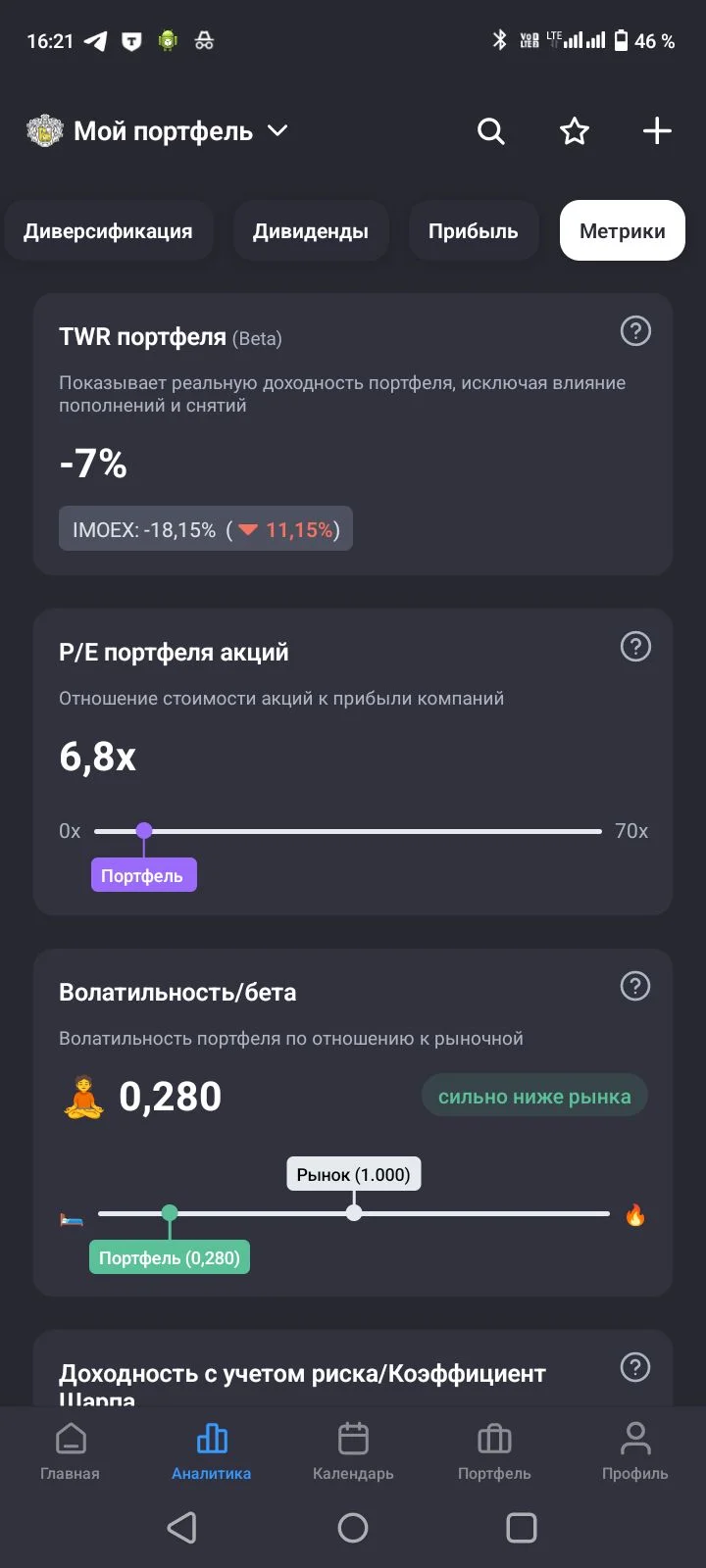
Task: Open help for P/E портфеля акций
Action: click(635, 647)
